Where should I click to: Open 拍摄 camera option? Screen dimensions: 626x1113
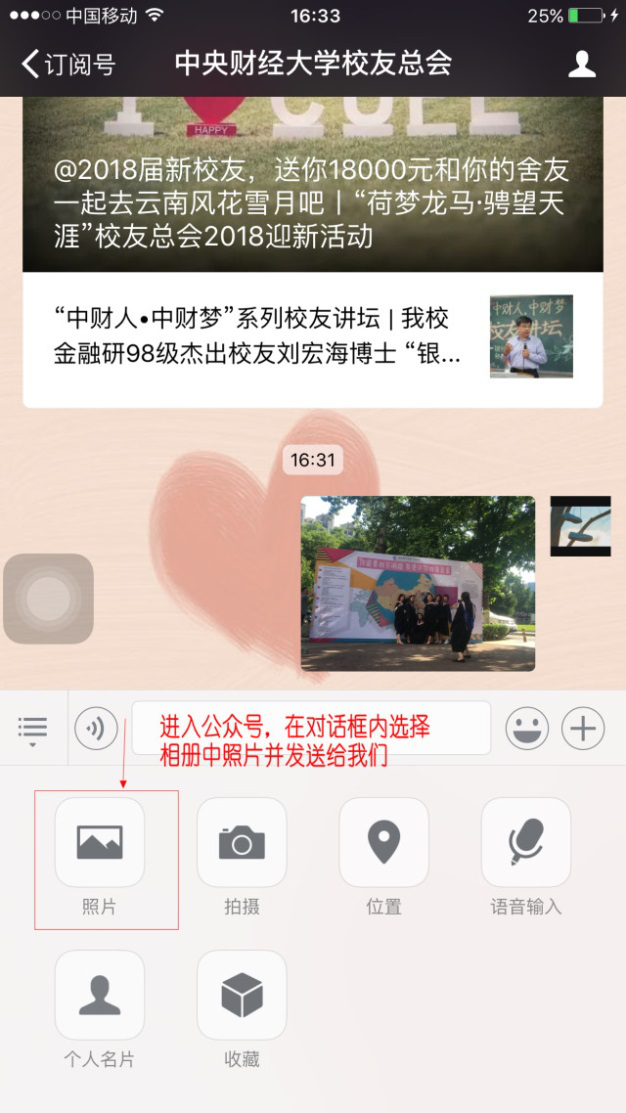[241, 843]
